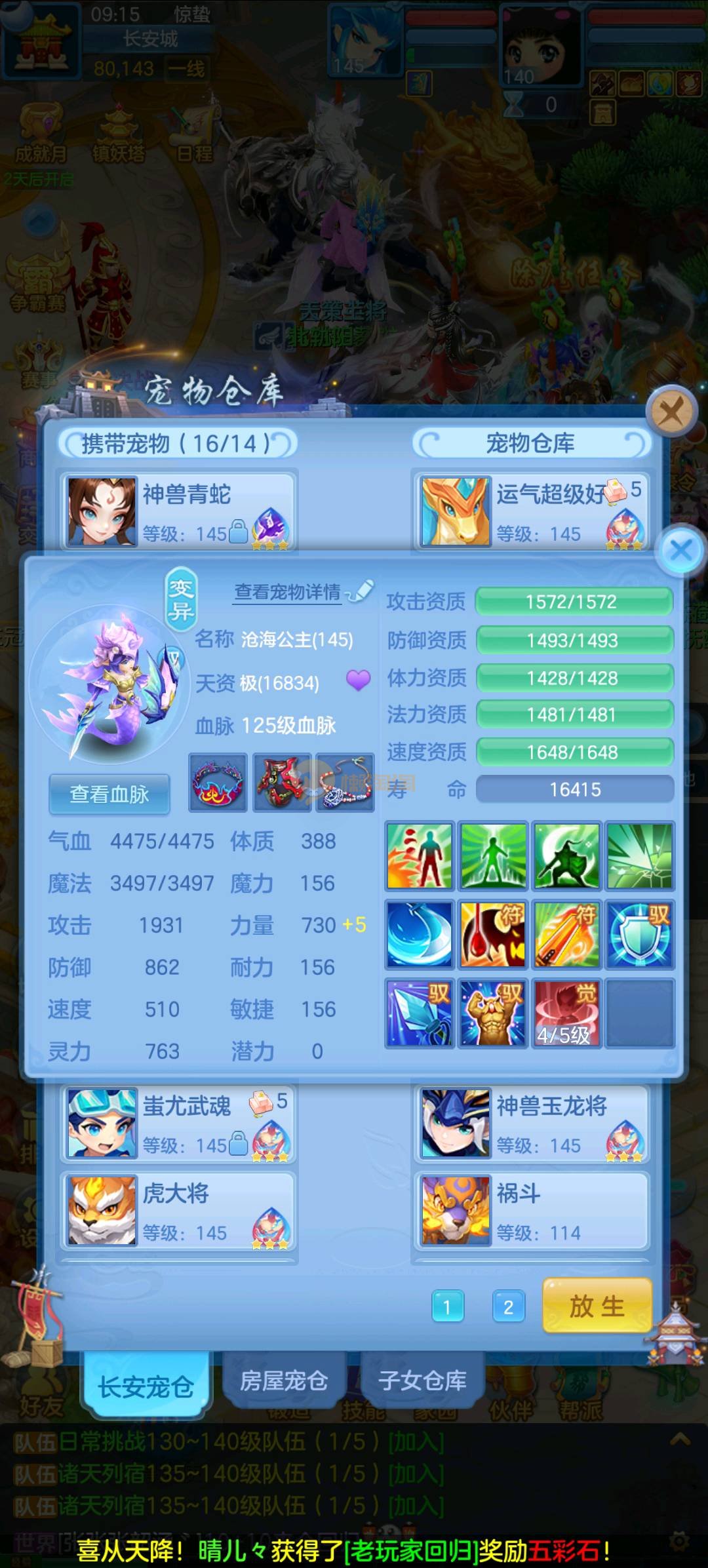Tap the 查看血脉 button
This screenshot has width=708, height=1568.
click(109, 794)
